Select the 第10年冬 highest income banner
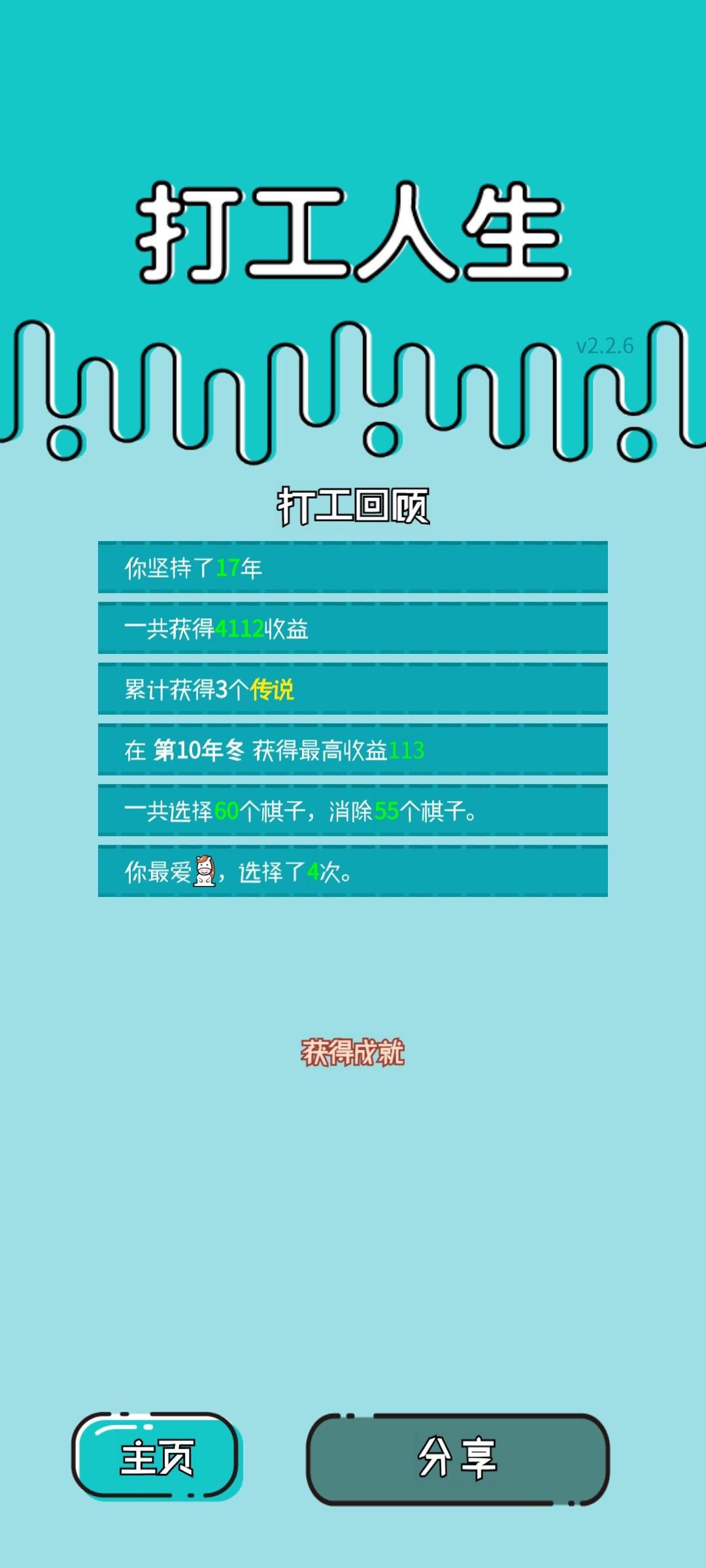706x1568 pixels. [353, 750]
